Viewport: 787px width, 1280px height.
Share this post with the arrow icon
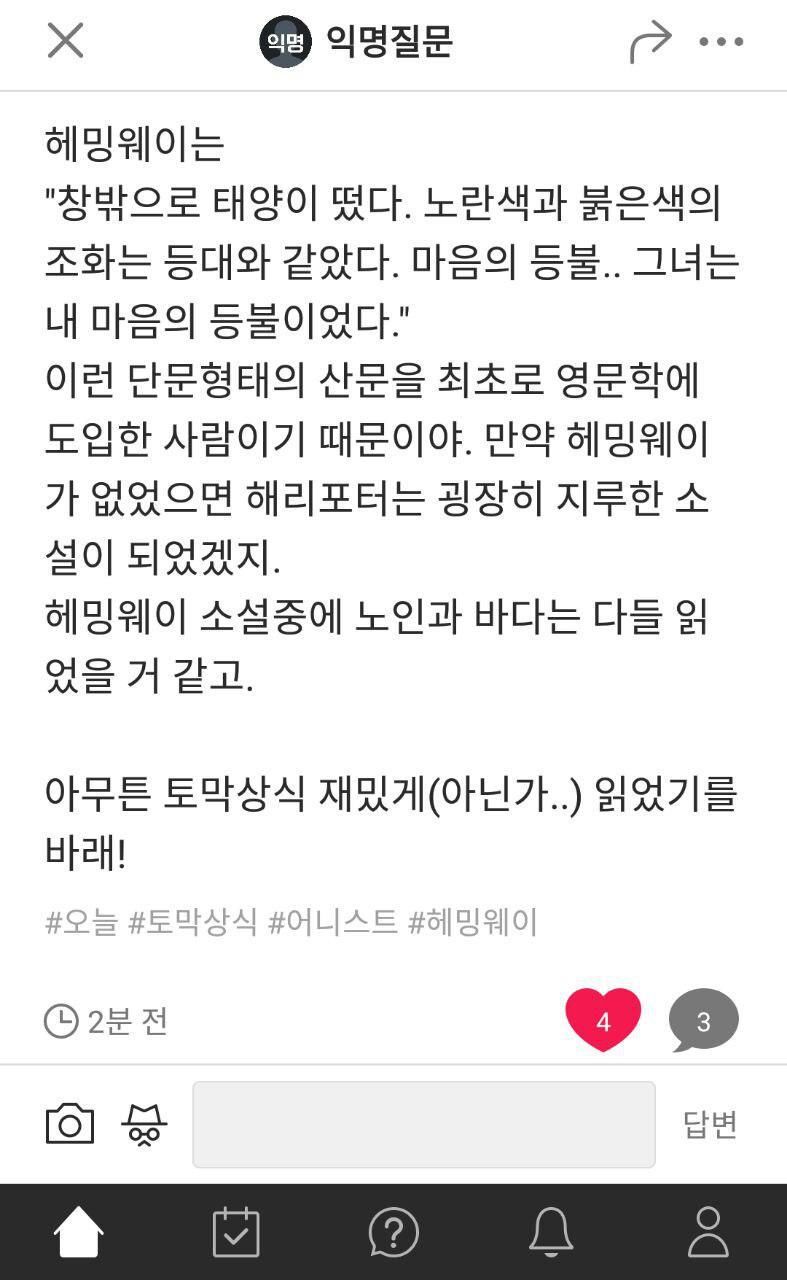tap(650, 42)
